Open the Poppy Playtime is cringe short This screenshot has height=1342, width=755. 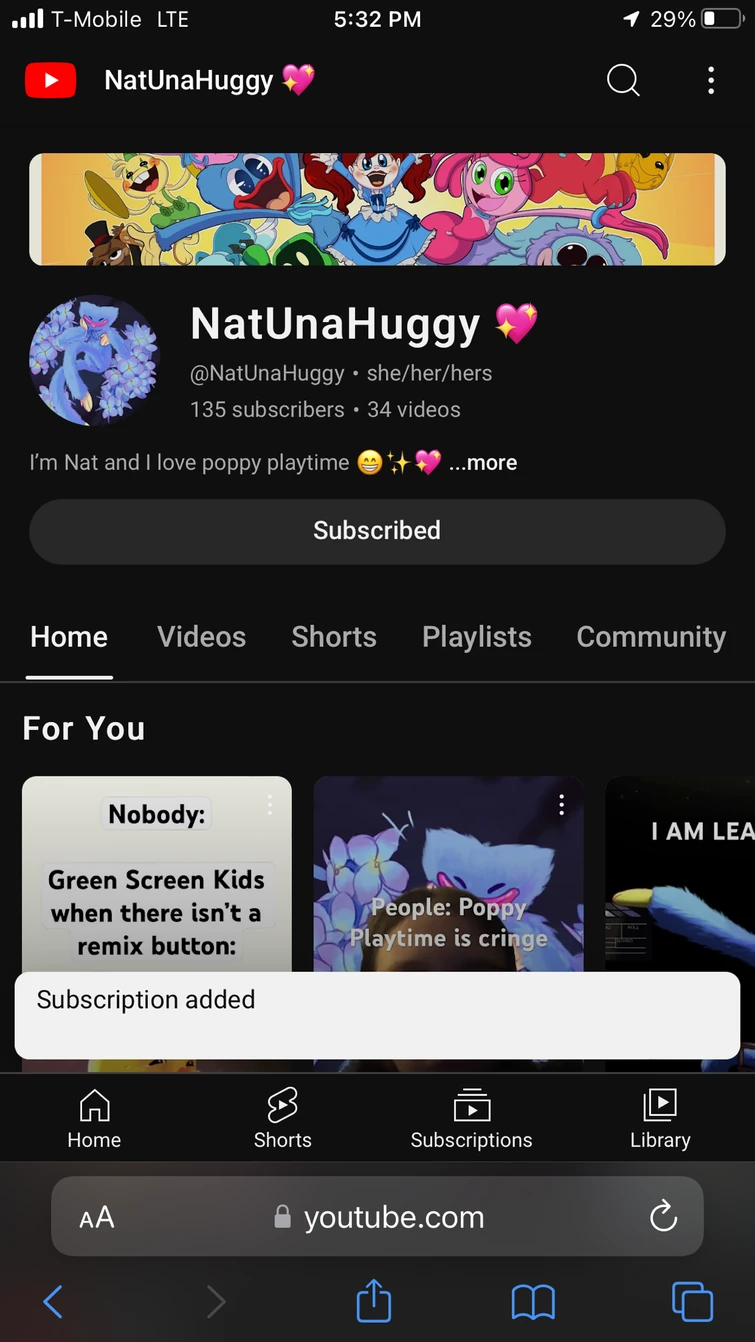(x=448, y=880)
